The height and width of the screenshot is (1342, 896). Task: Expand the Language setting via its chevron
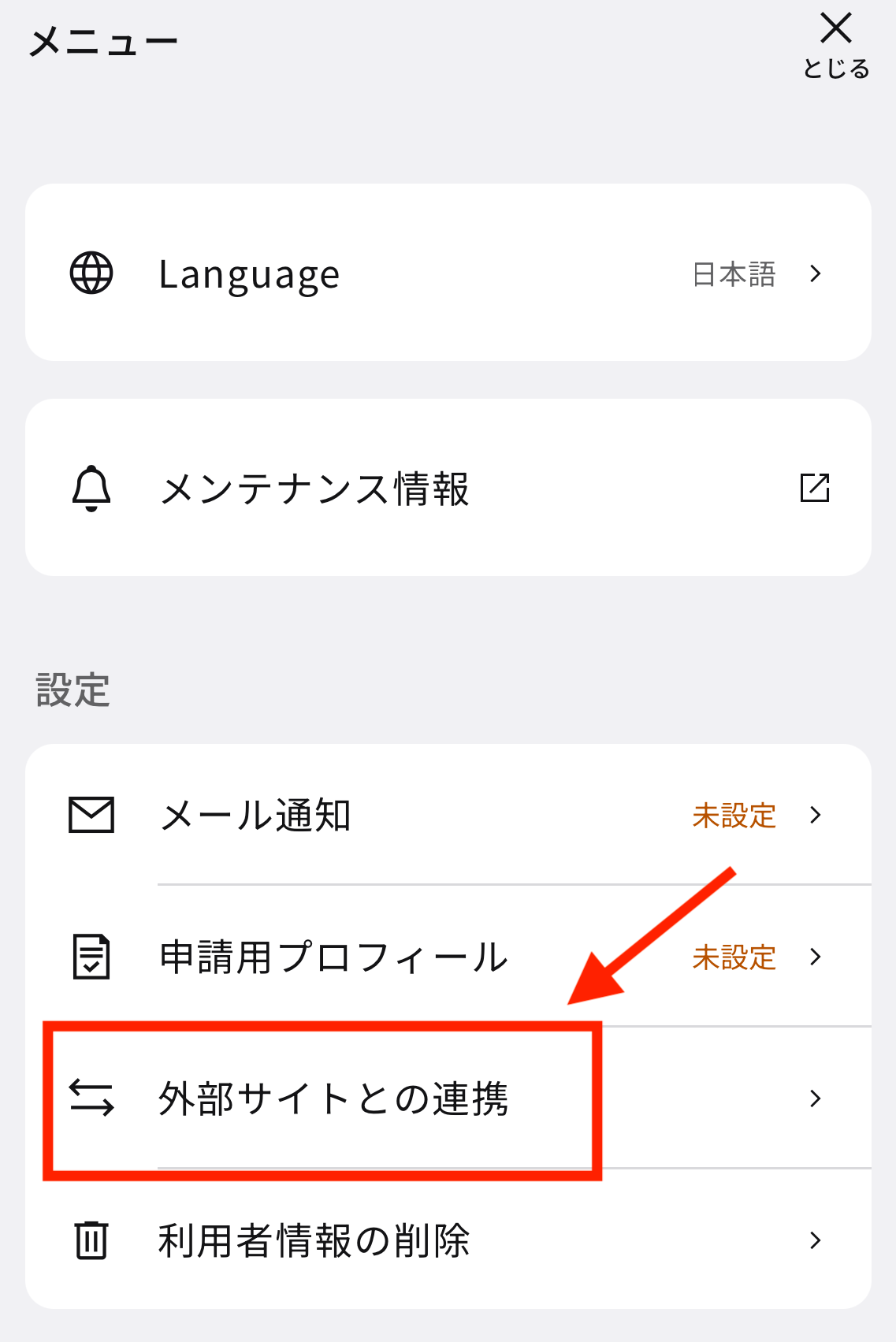tap(817, 273)
